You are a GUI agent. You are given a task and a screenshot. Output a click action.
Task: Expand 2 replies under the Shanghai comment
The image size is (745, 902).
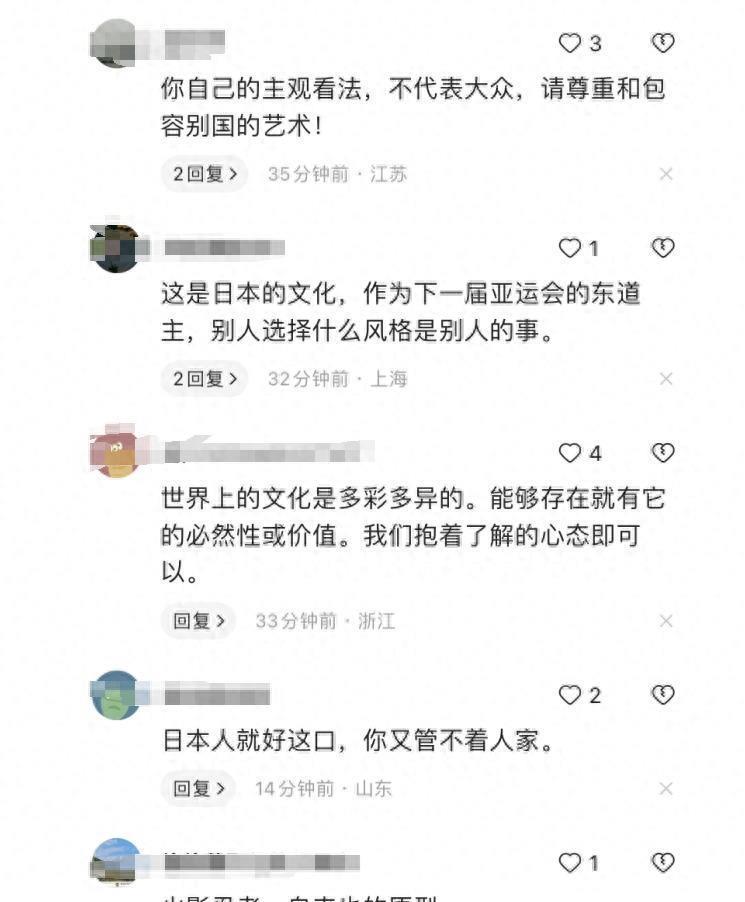click(204, 379)
